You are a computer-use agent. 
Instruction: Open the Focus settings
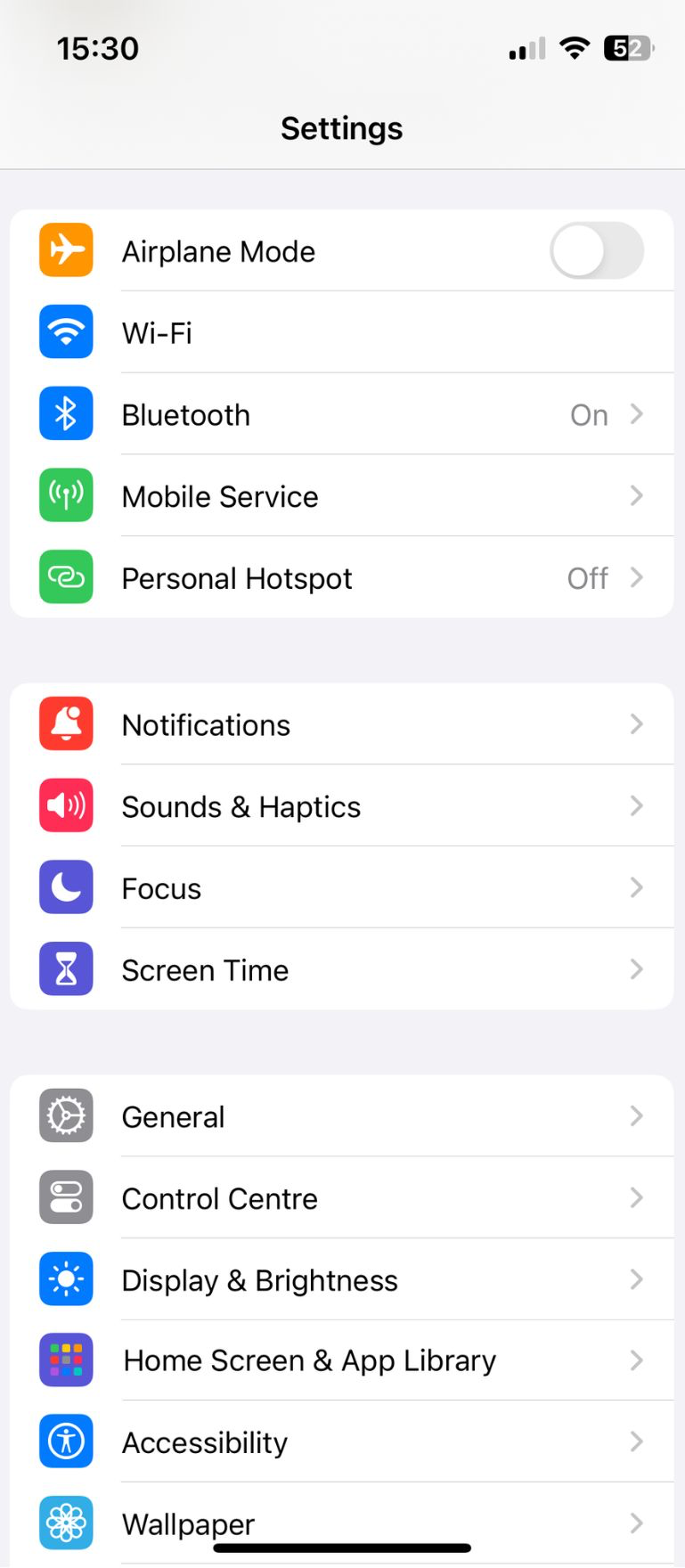342,889
